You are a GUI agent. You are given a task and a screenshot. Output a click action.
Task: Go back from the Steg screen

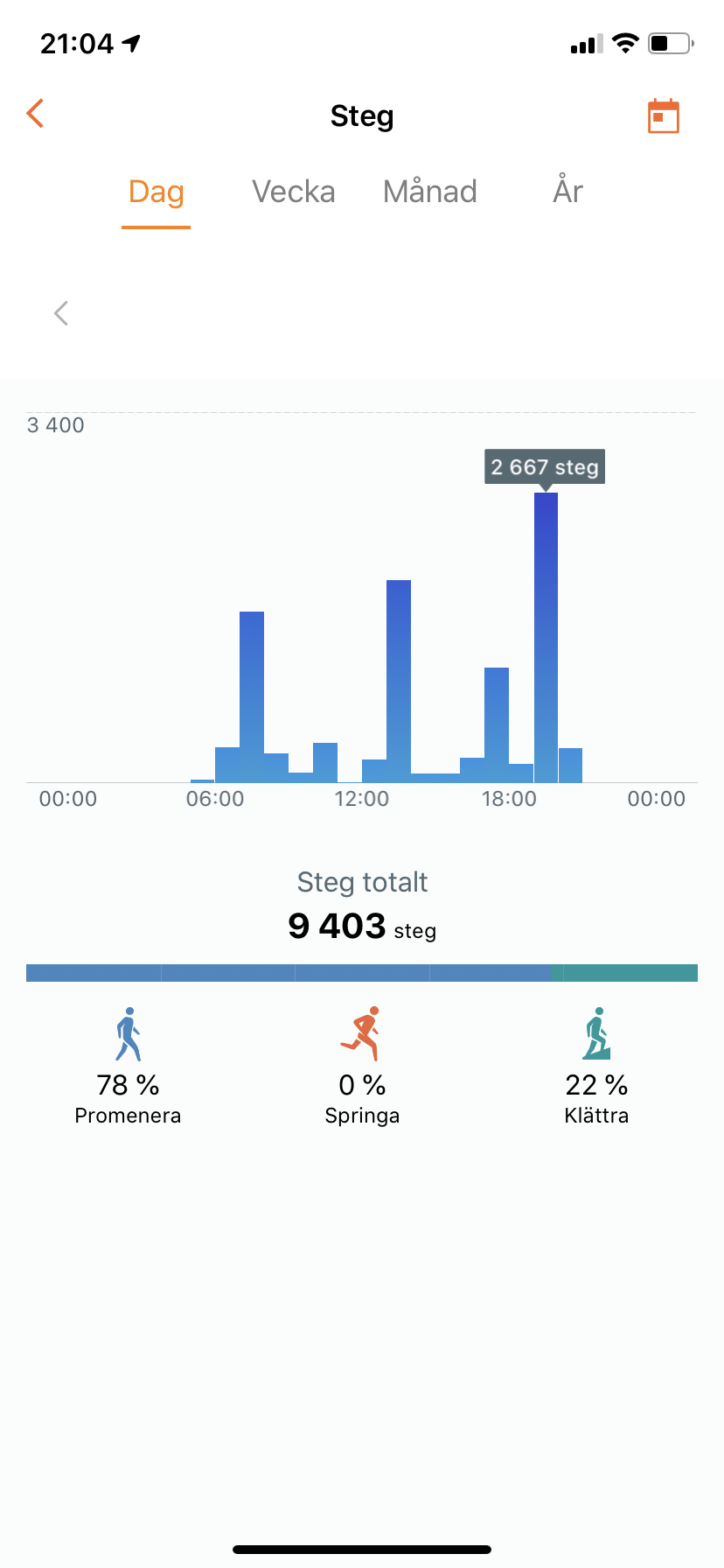point(35,114)
